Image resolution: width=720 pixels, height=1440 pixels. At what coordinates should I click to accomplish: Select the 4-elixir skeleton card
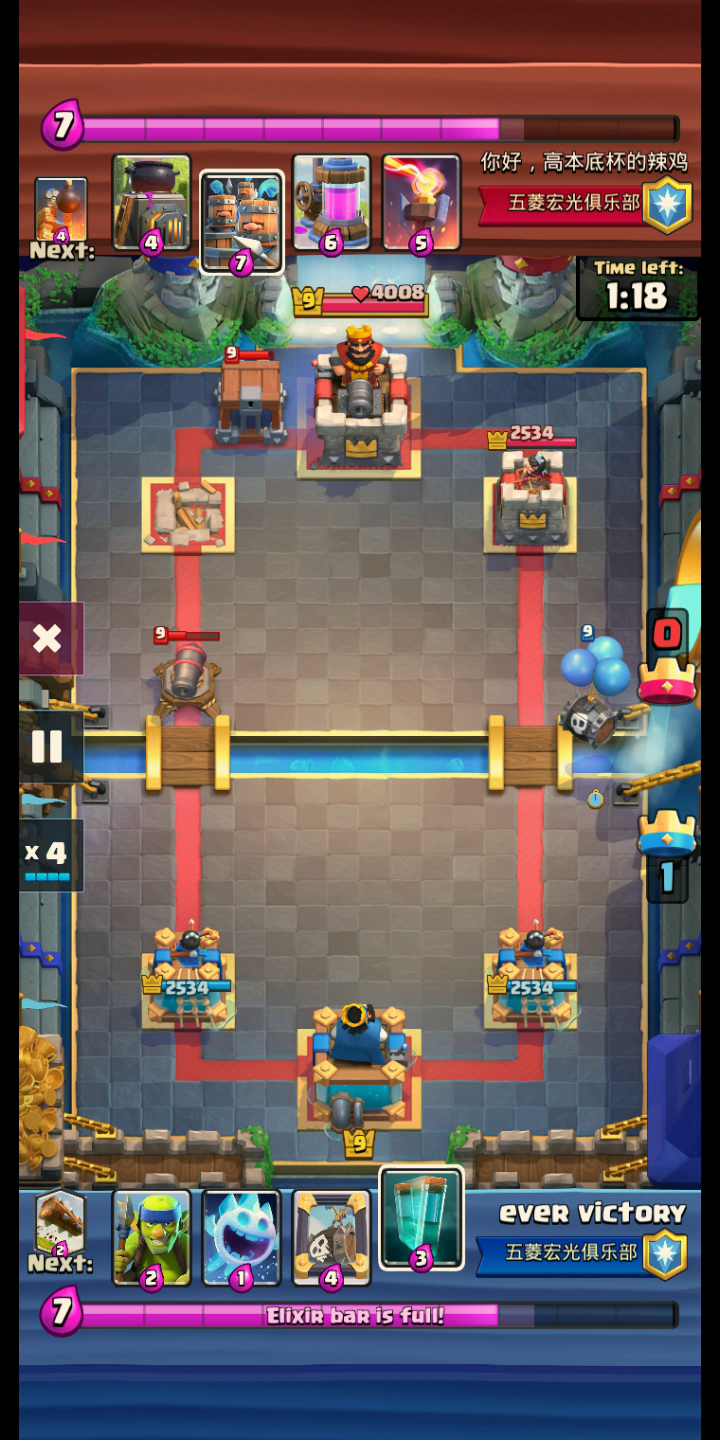(331, 1237)
